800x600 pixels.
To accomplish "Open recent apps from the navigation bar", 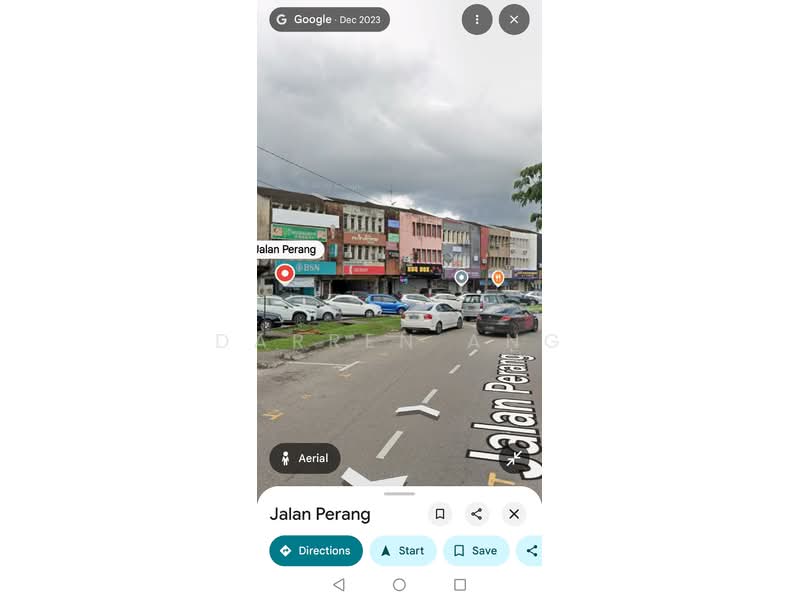I will [x=460, y=584].
